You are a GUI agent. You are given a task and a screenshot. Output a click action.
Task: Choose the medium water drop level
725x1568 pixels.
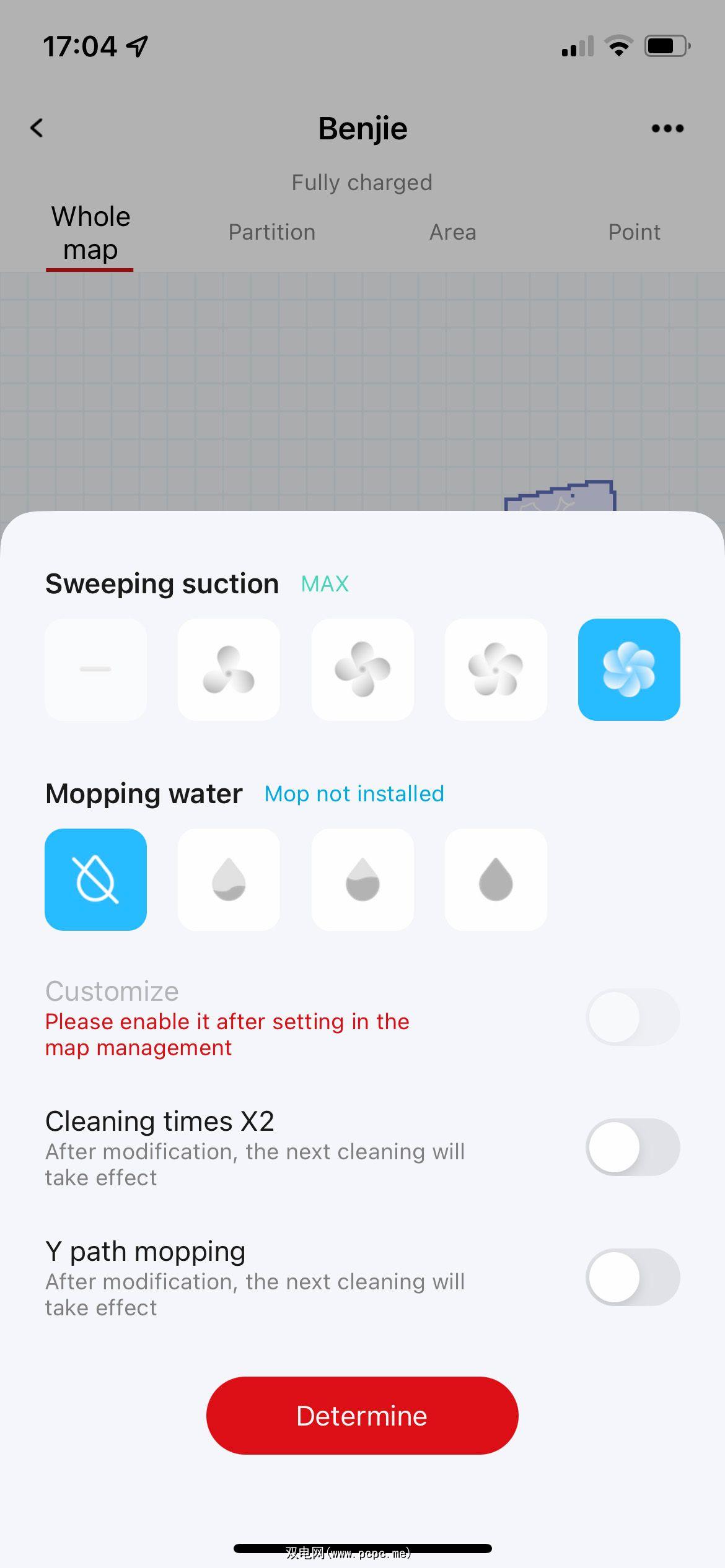tap(362, 879)
